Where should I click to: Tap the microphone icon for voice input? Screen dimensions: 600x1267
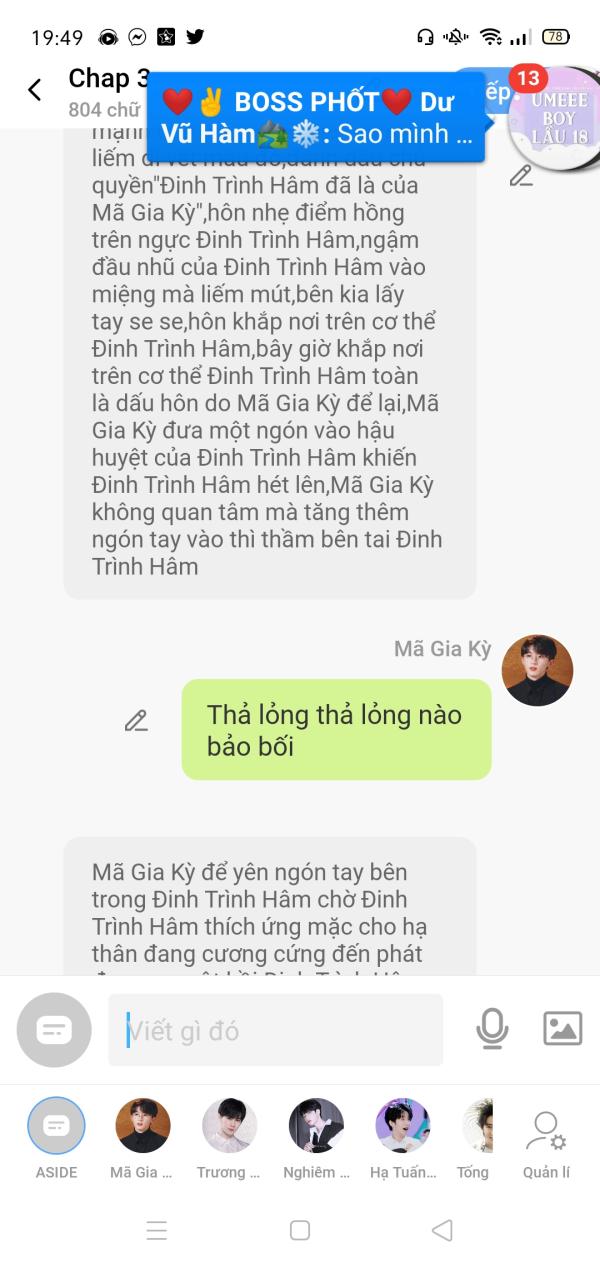pos(492,1029)
